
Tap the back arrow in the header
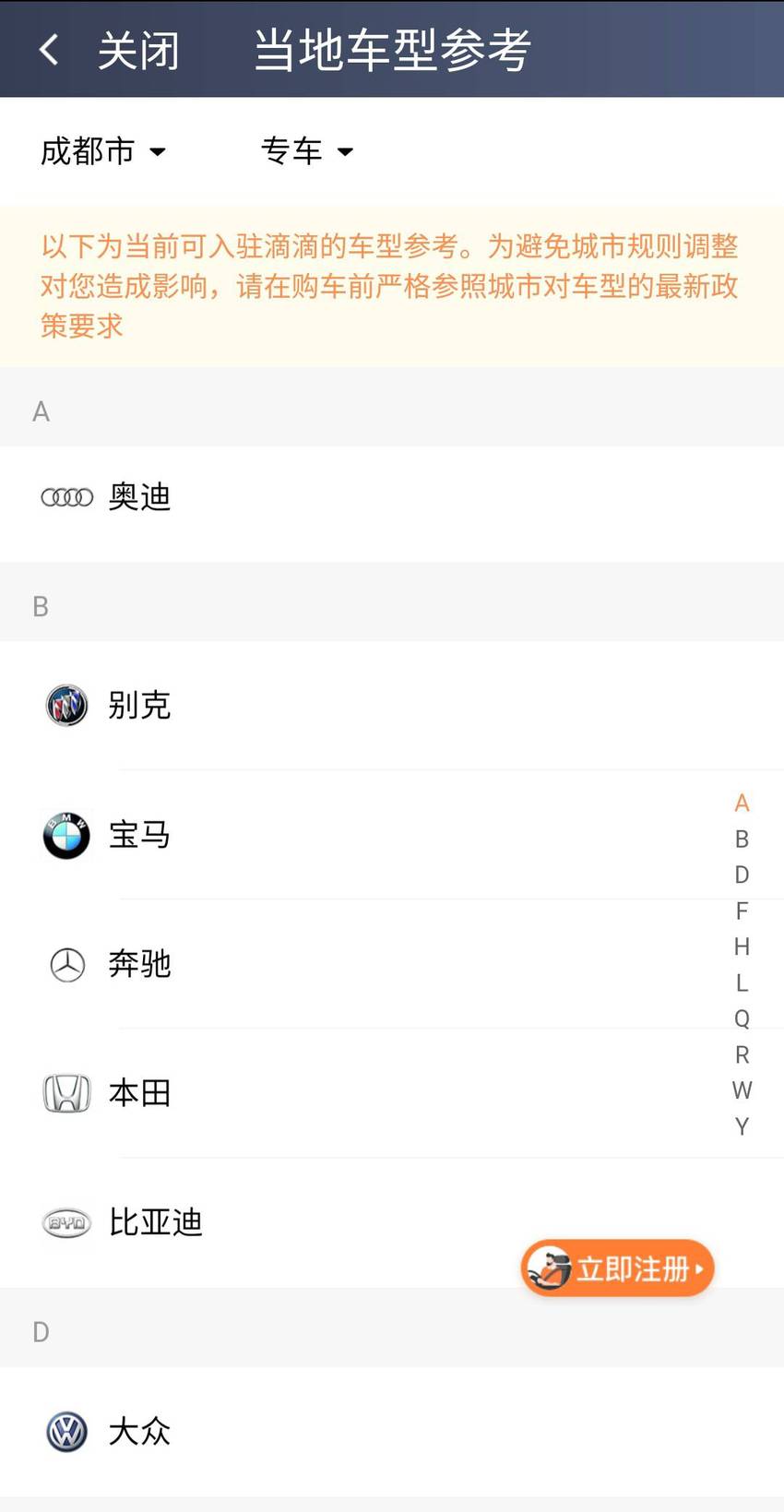tap(50, 49)
